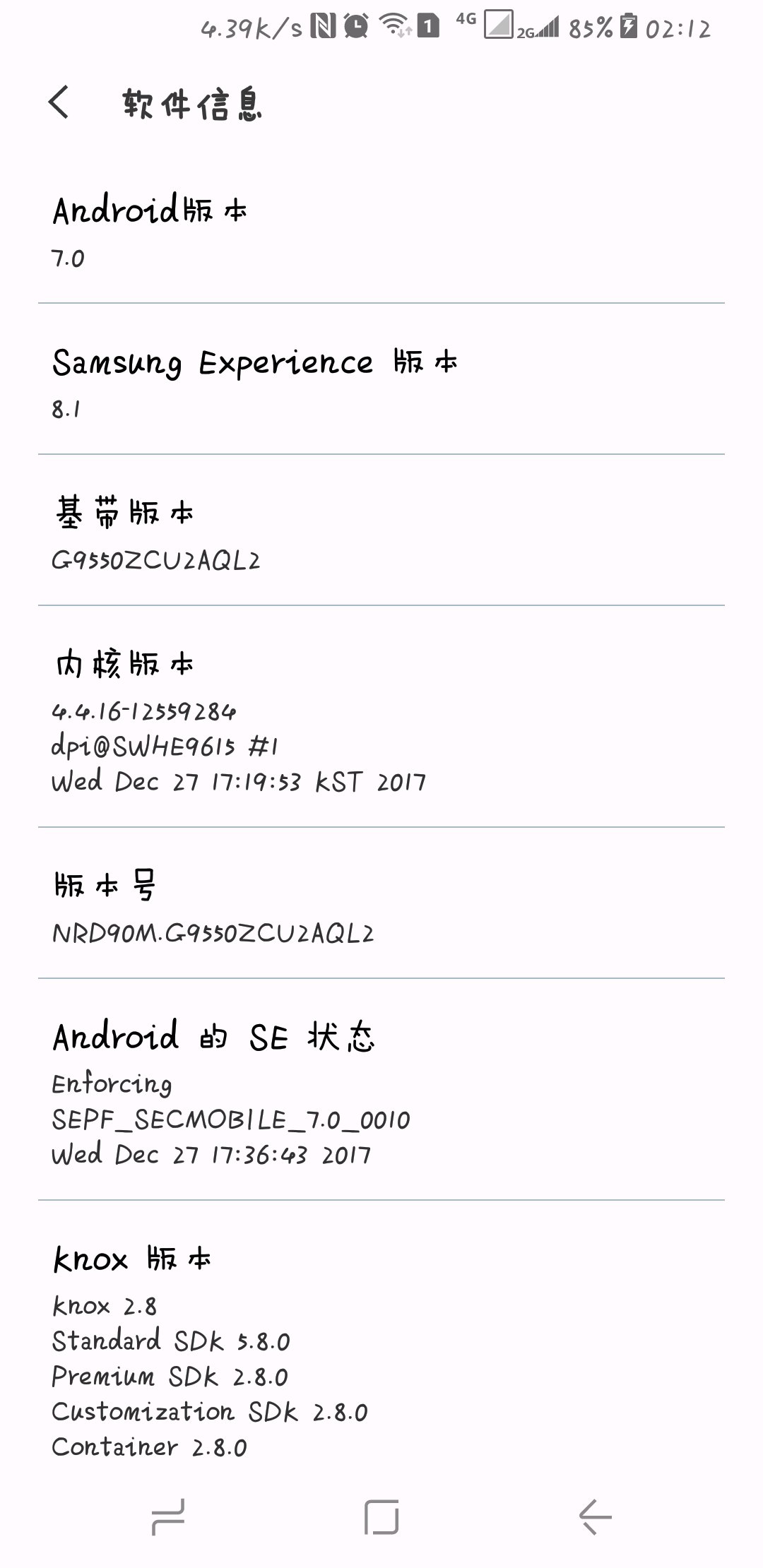Image resolution: width=763 pixels, height=1568 pixels.
Task: Go to home screen via navigation bar
Action: [381, 1516]
